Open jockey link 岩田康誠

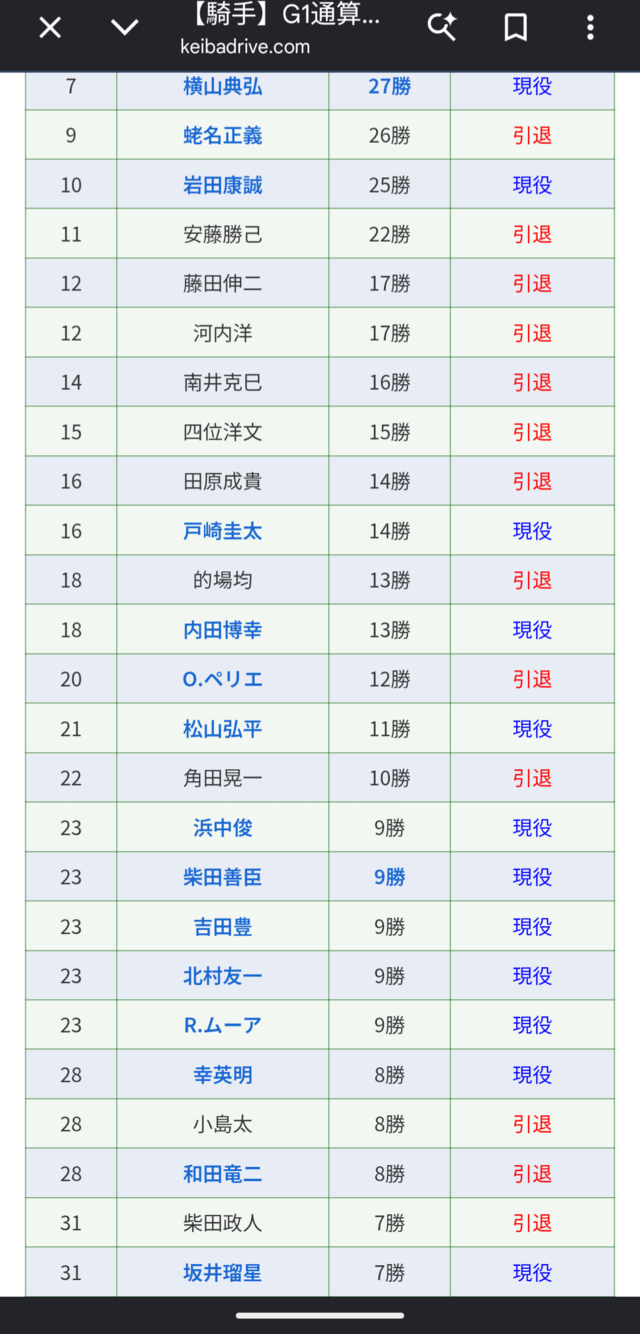point(223,185)
